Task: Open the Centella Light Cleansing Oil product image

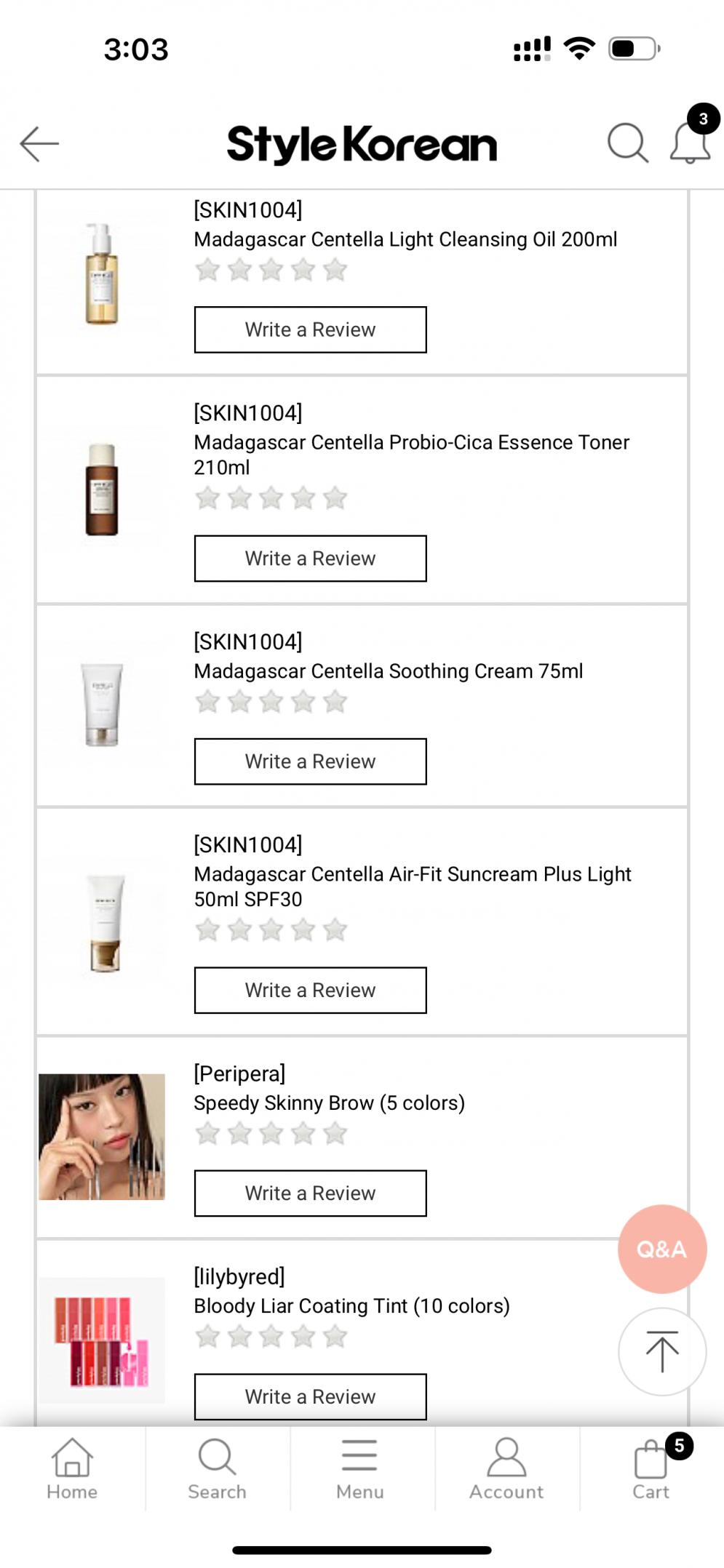Action: [x=102, y=273]
